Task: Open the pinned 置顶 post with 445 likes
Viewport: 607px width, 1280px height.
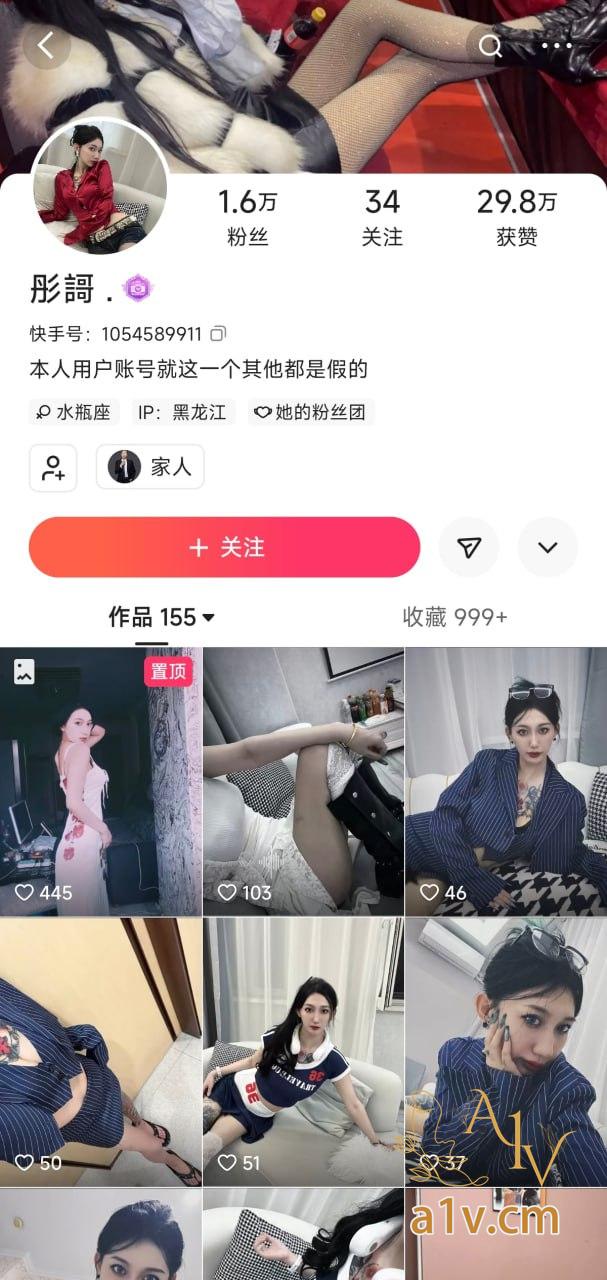Action: (x=100, y=780)
